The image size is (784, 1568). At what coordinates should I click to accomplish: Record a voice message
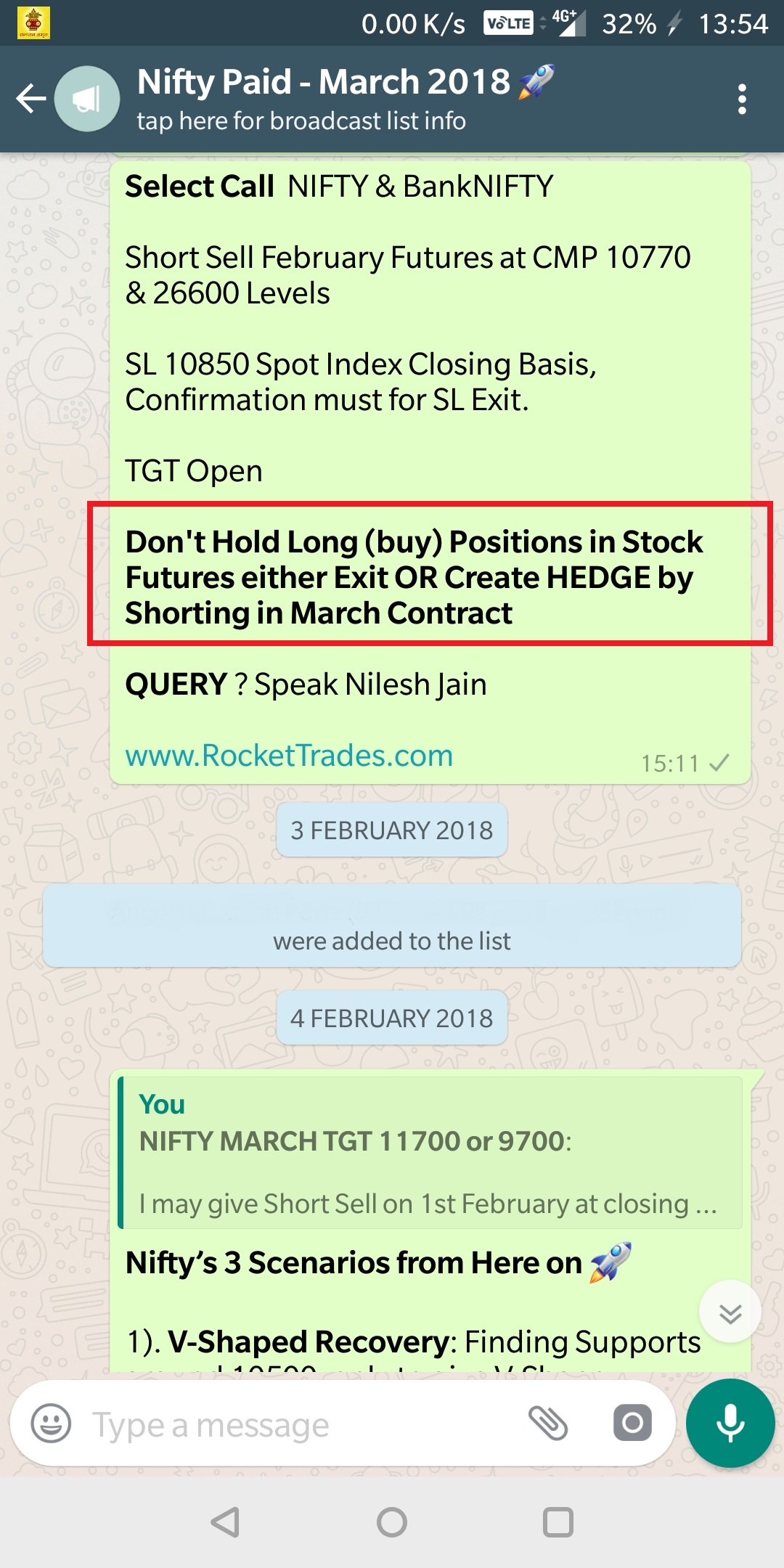pyautogui.click(x=730, y=1424)
